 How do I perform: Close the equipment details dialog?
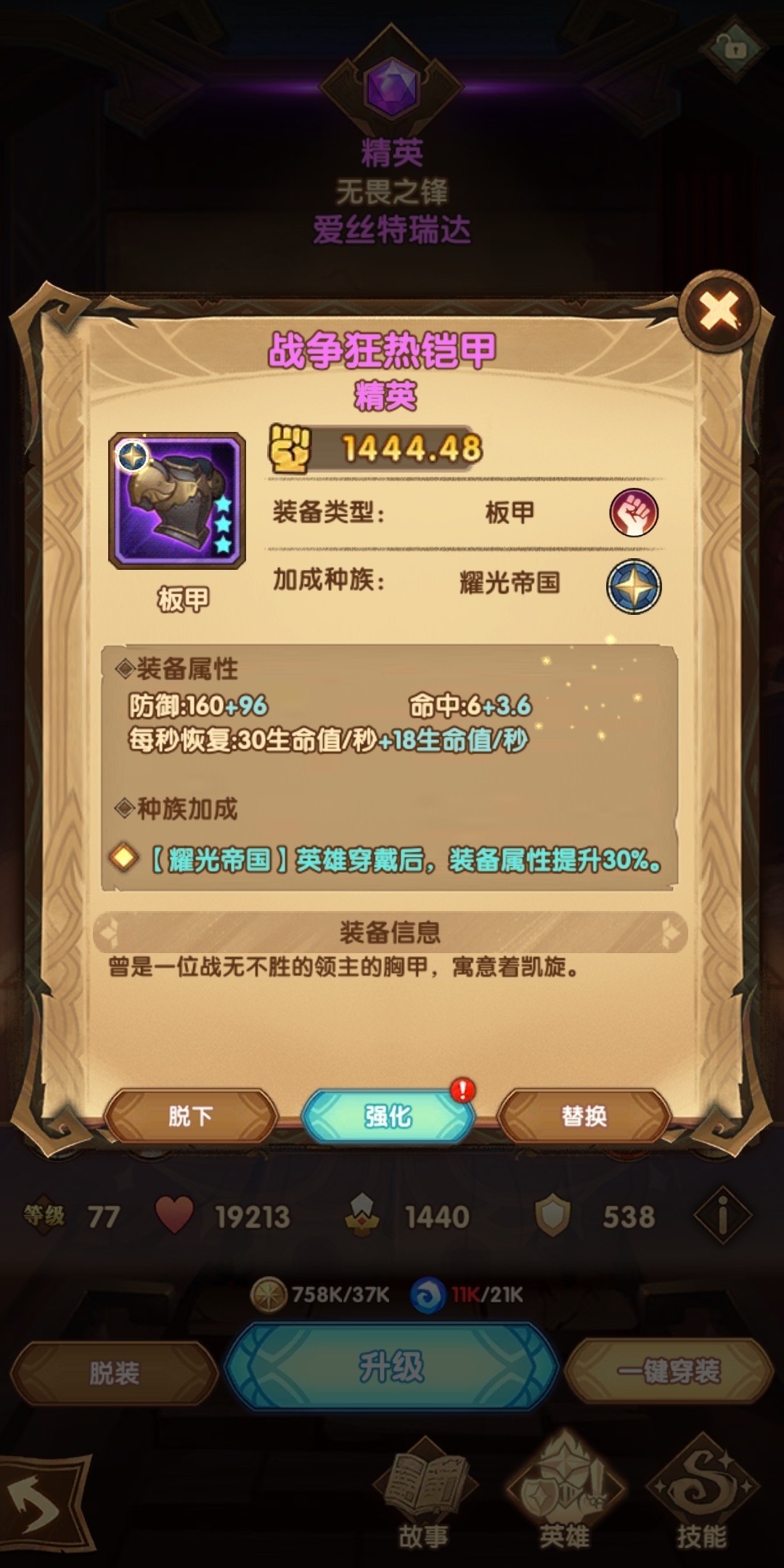(719, 311)
